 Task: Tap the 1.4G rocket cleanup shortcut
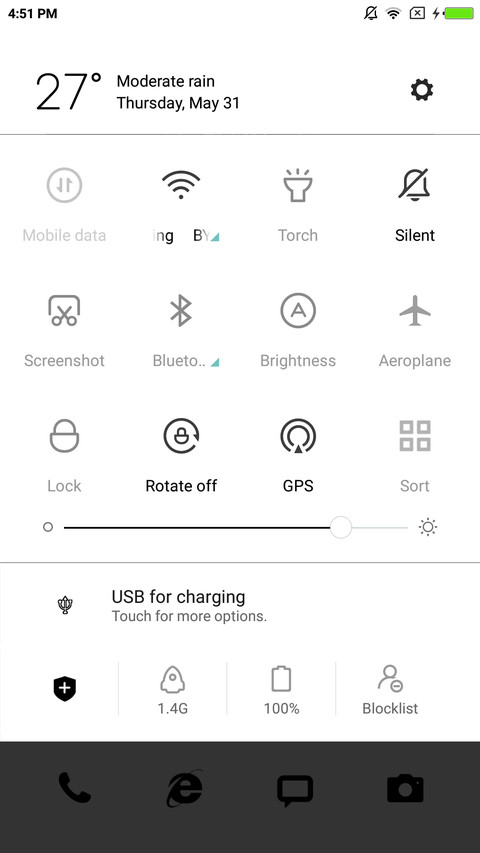tap(173, 690)
